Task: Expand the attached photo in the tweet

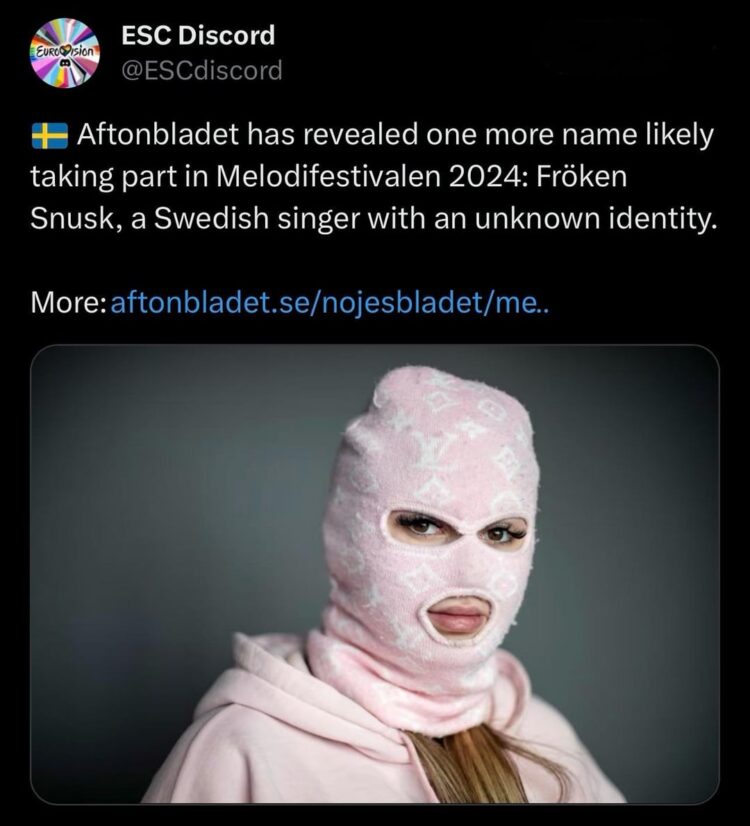Action: click(374, 574)
